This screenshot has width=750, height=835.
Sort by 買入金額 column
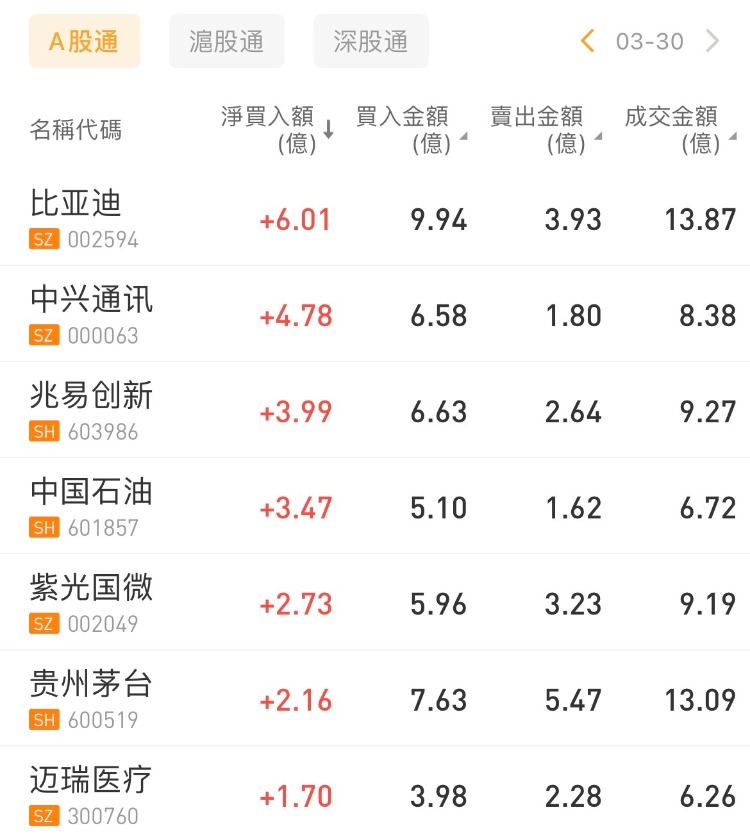pyautogui.click(x=410, y=130)
